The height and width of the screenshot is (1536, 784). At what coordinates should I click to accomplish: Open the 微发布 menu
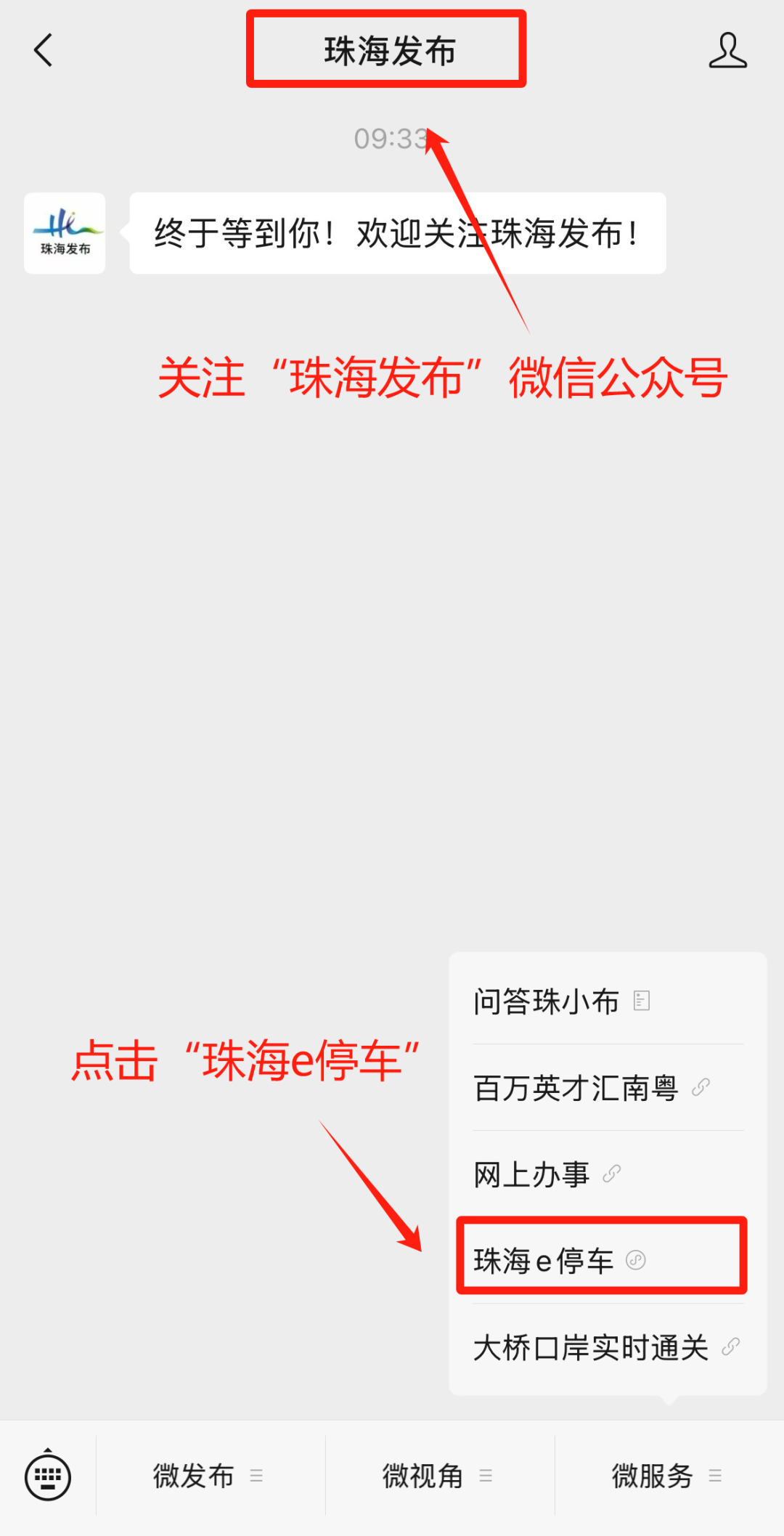209,1476
